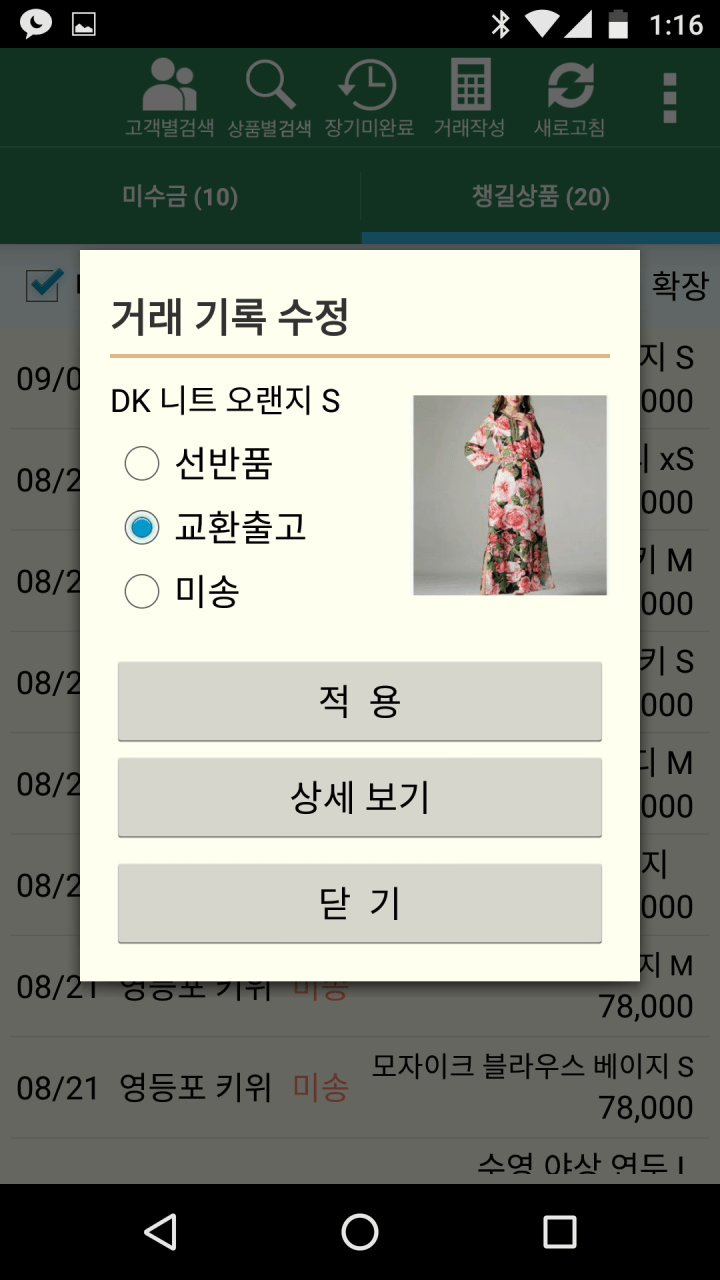Choose the 교환출고 radio option
The width and height of the screenshot is (720, 1280).
142,527
